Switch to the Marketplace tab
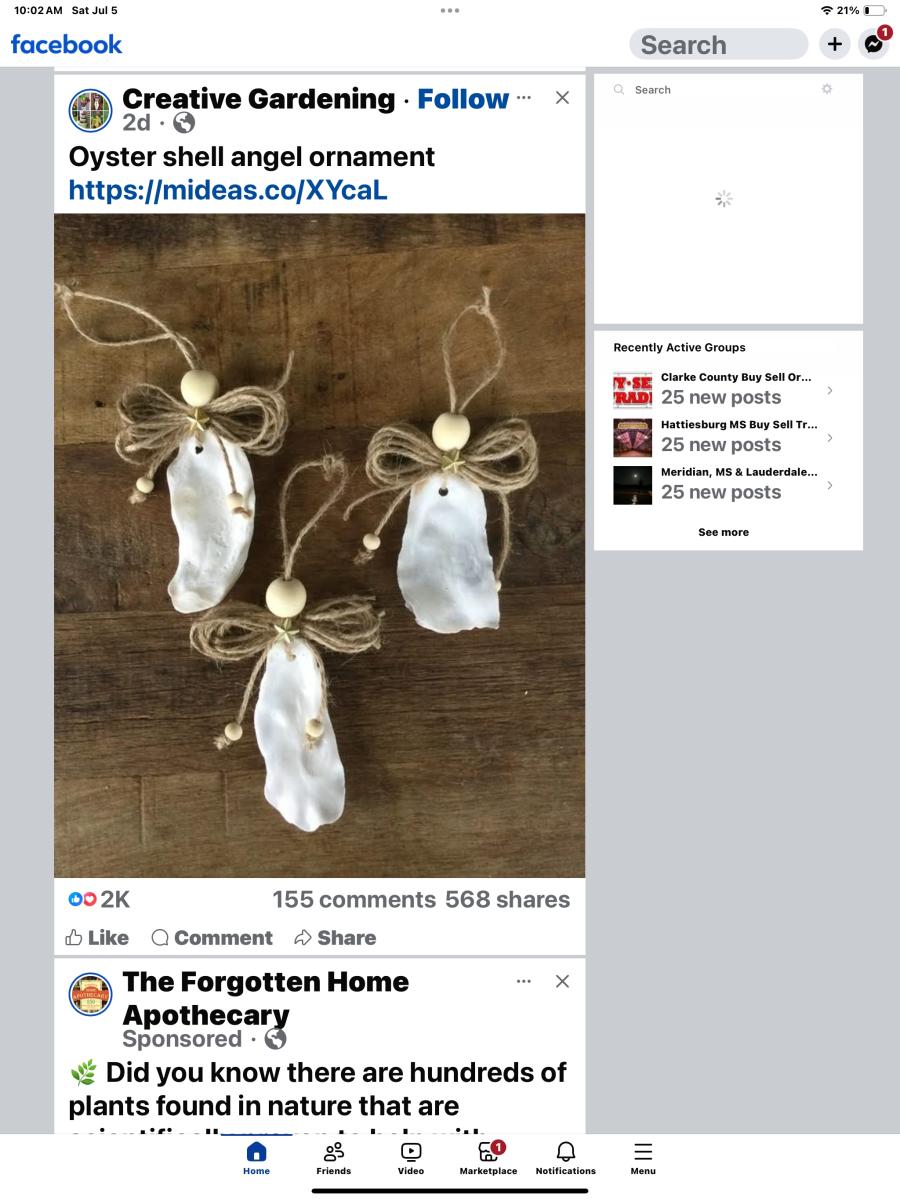 (x=488, y=1158)
